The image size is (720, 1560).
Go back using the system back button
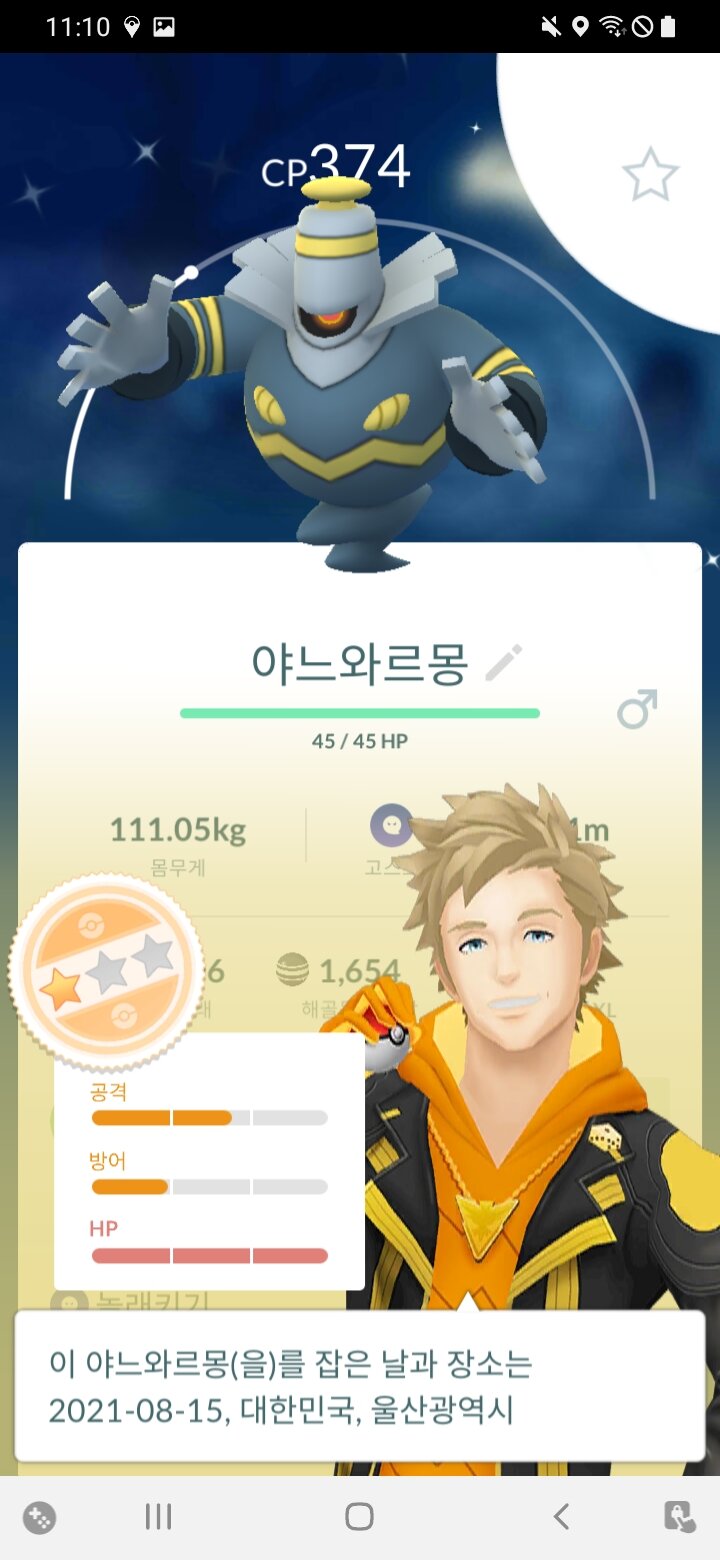[561, 1517]
